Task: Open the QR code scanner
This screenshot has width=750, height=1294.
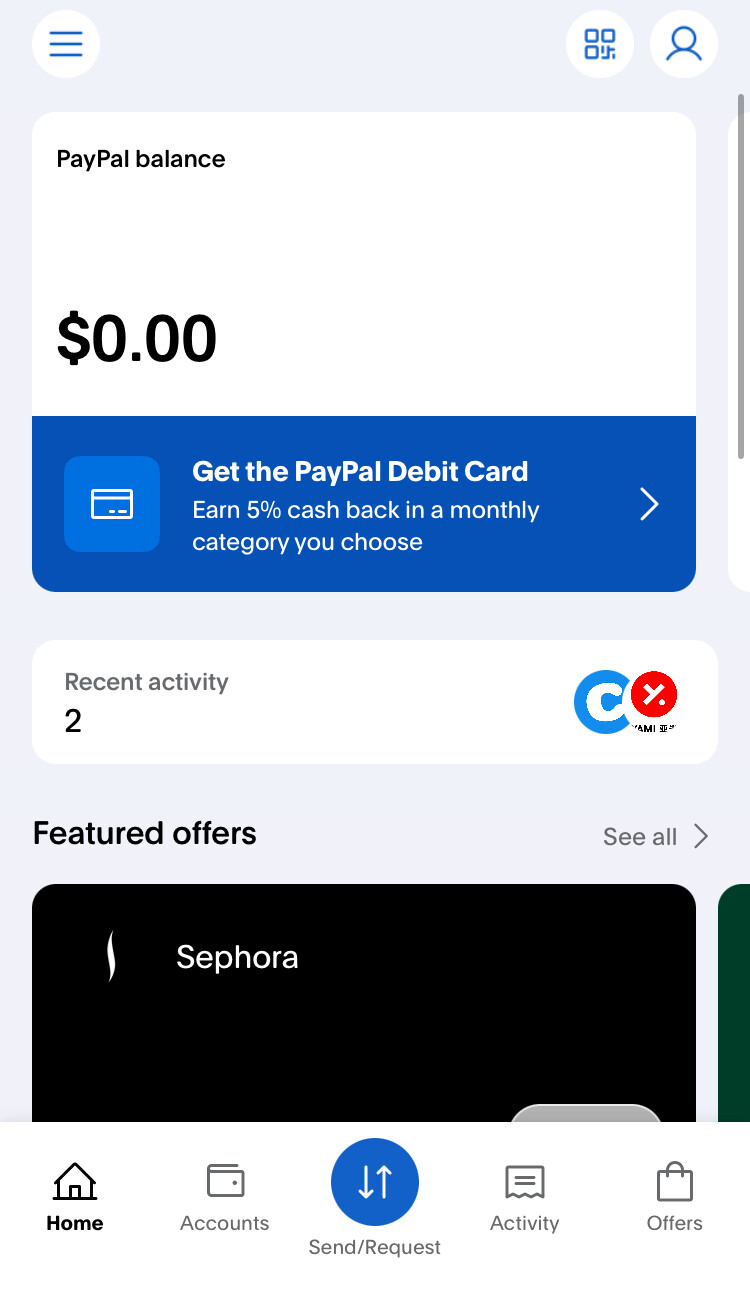Action: click(600, 44)
